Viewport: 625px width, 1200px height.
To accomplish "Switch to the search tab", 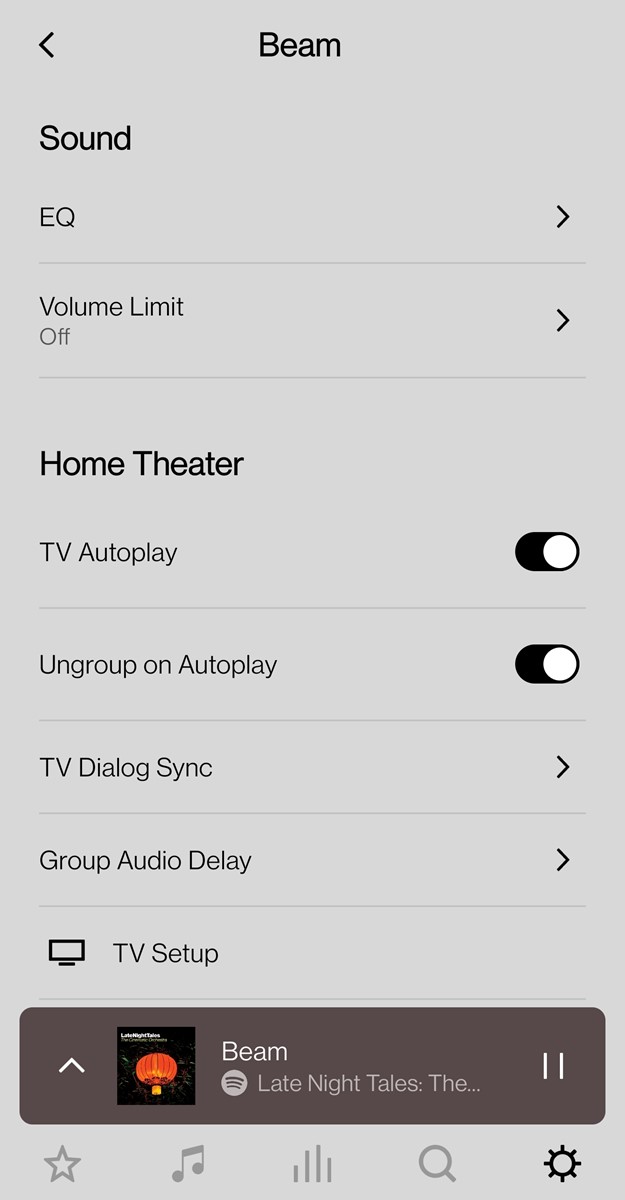I will pyautogui.click(x=437, y=1164).
